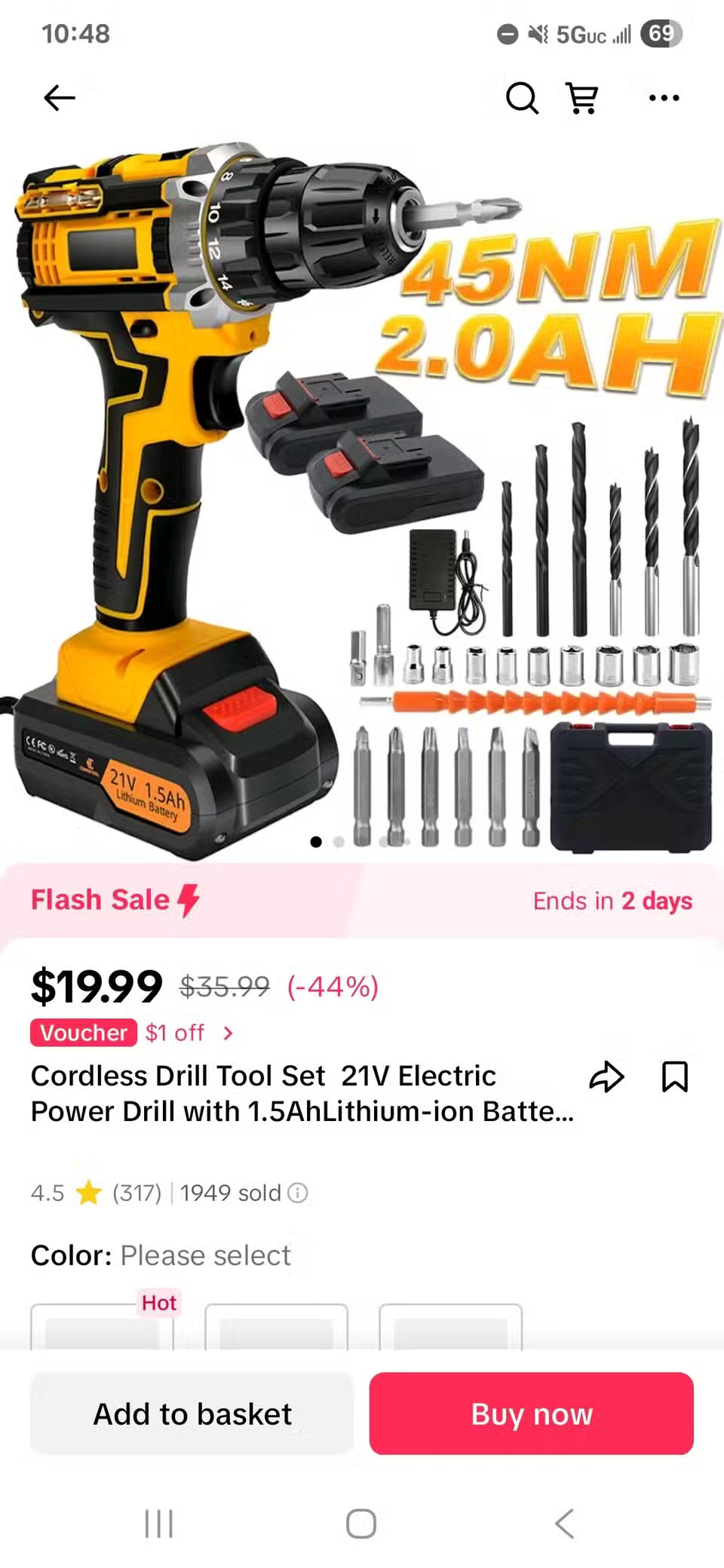This screenshot has height=1568, width=724.
Task: Share the cordless drill product
Action: [608, 1076]
